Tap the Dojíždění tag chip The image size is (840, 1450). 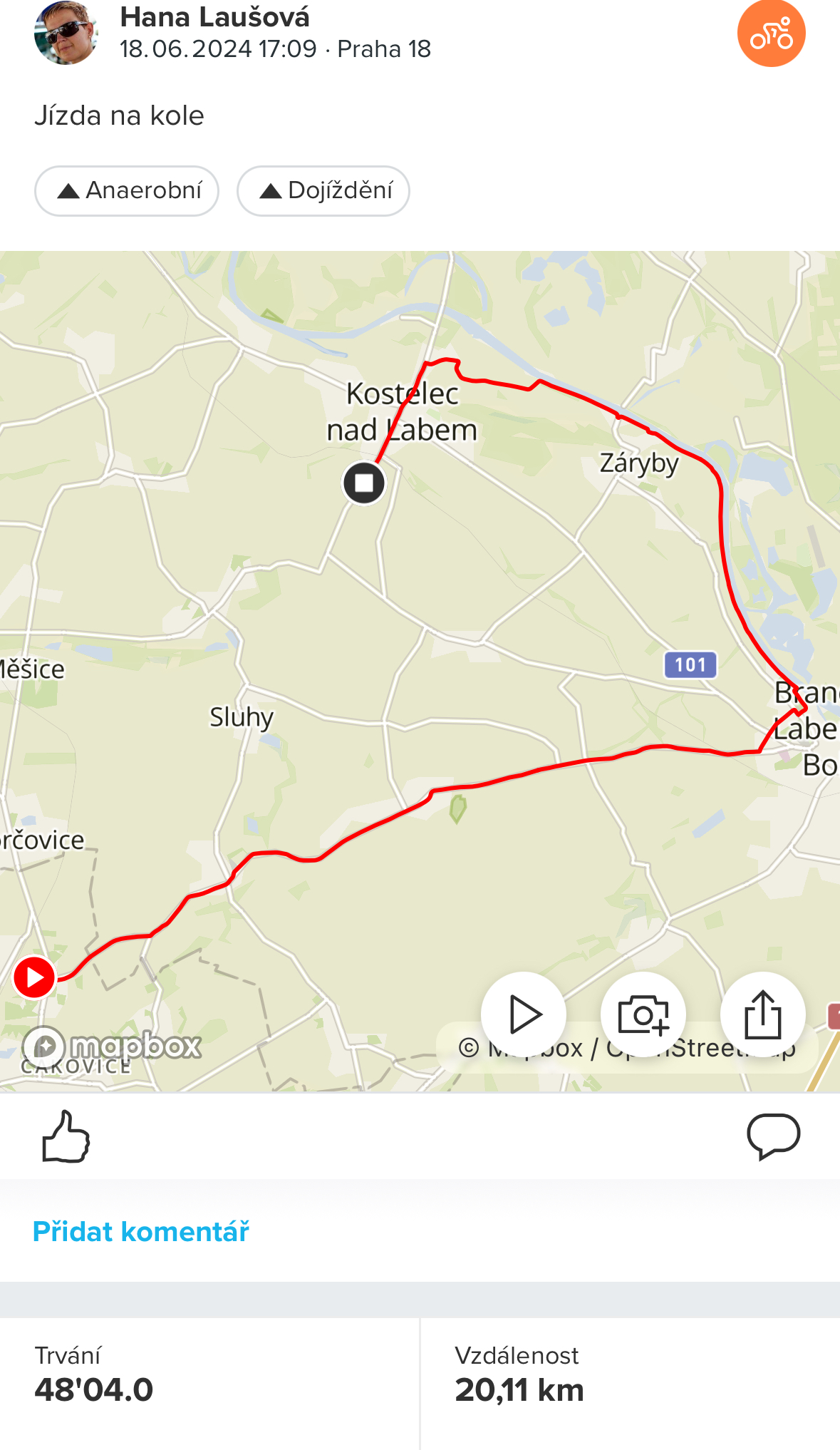tap(323, 191)
